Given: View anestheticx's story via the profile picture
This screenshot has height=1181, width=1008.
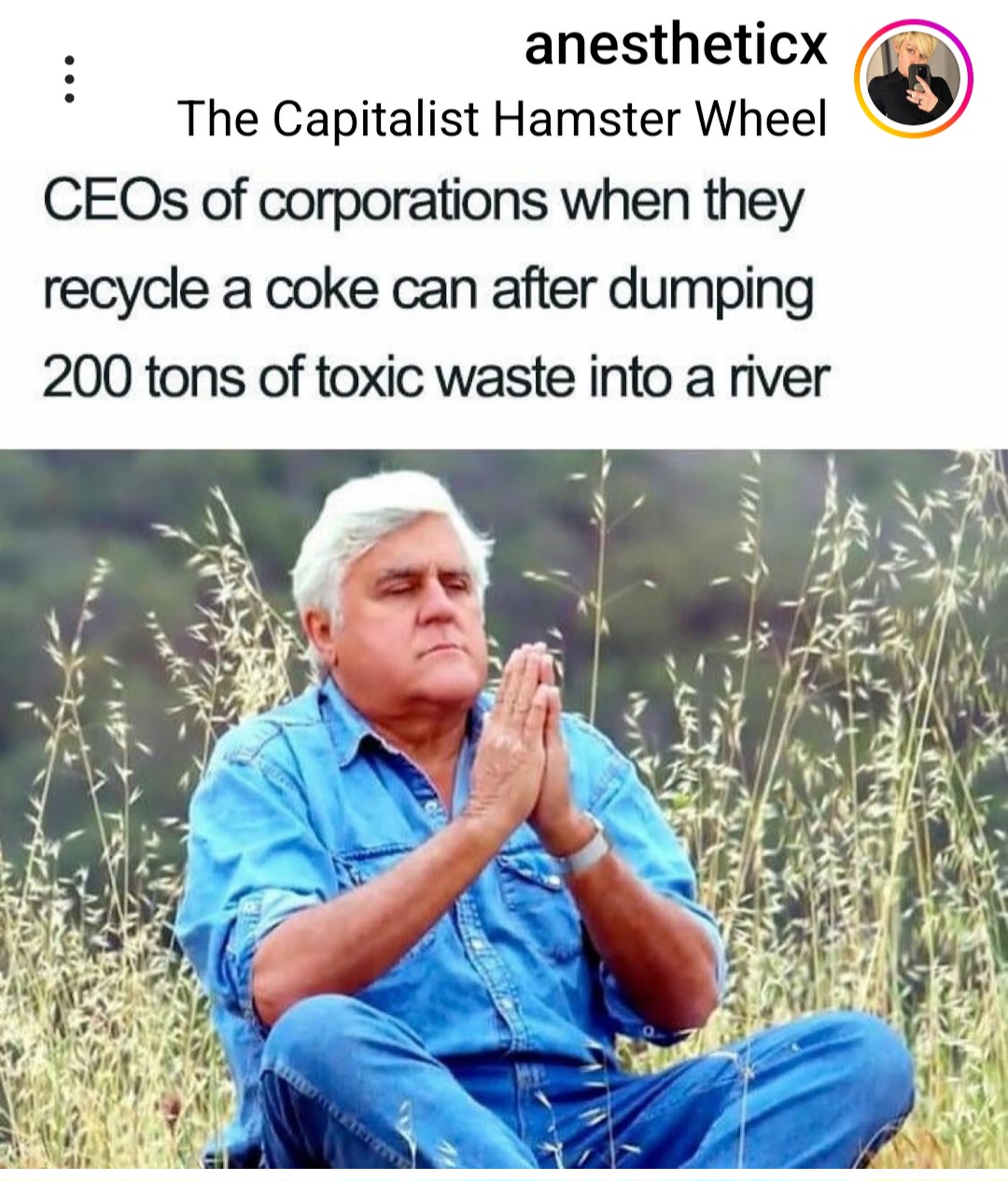Looking at the screenshot, I should tap(913, 79).
